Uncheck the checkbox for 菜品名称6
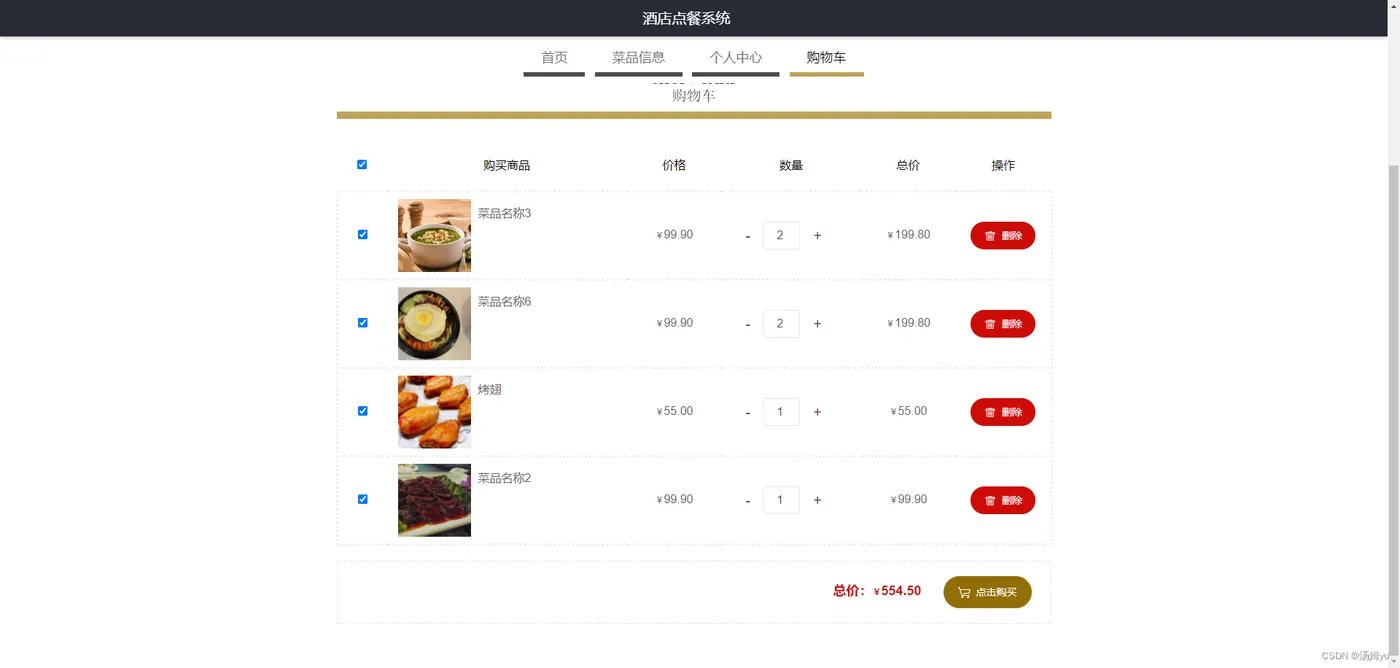This screenshot has width=1400, height=668. pos(363,323)
